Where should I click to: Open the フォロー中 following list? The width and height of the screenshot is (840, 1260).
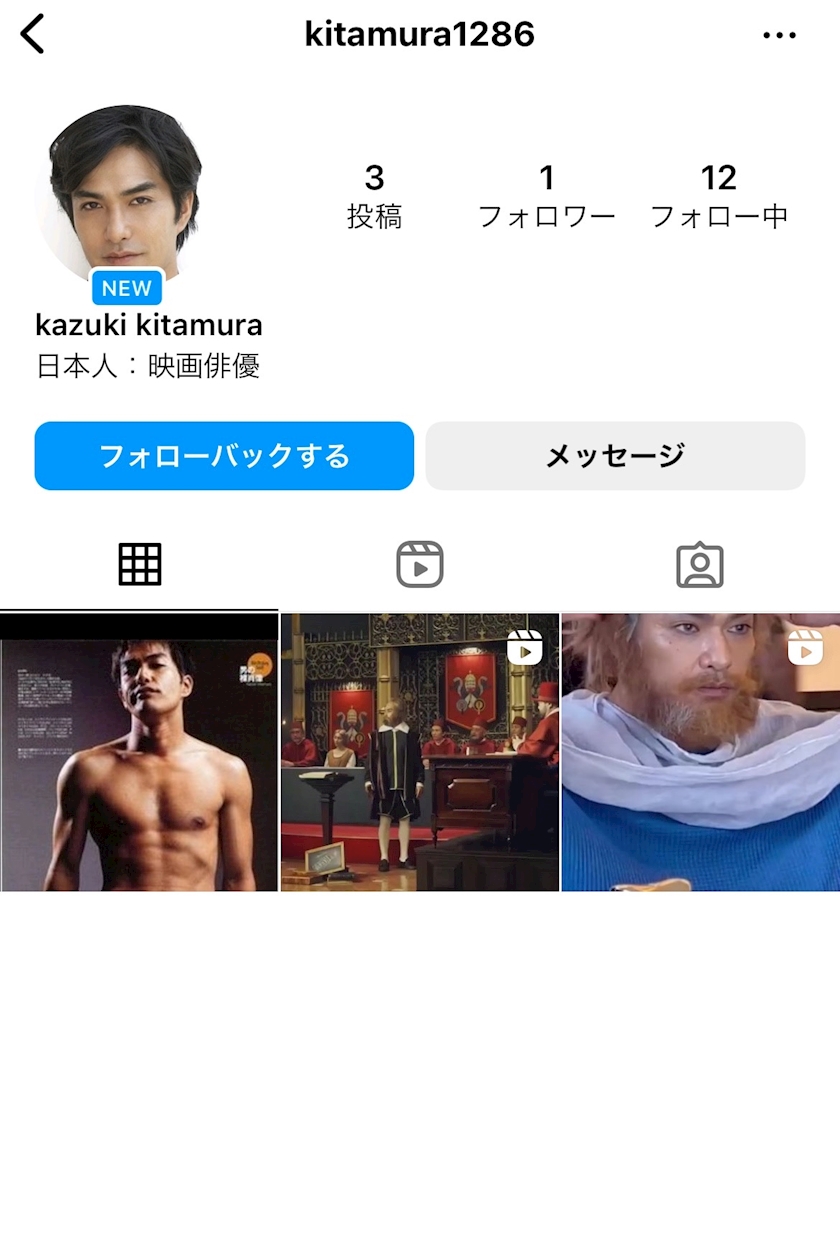click(x=719, y=197)
